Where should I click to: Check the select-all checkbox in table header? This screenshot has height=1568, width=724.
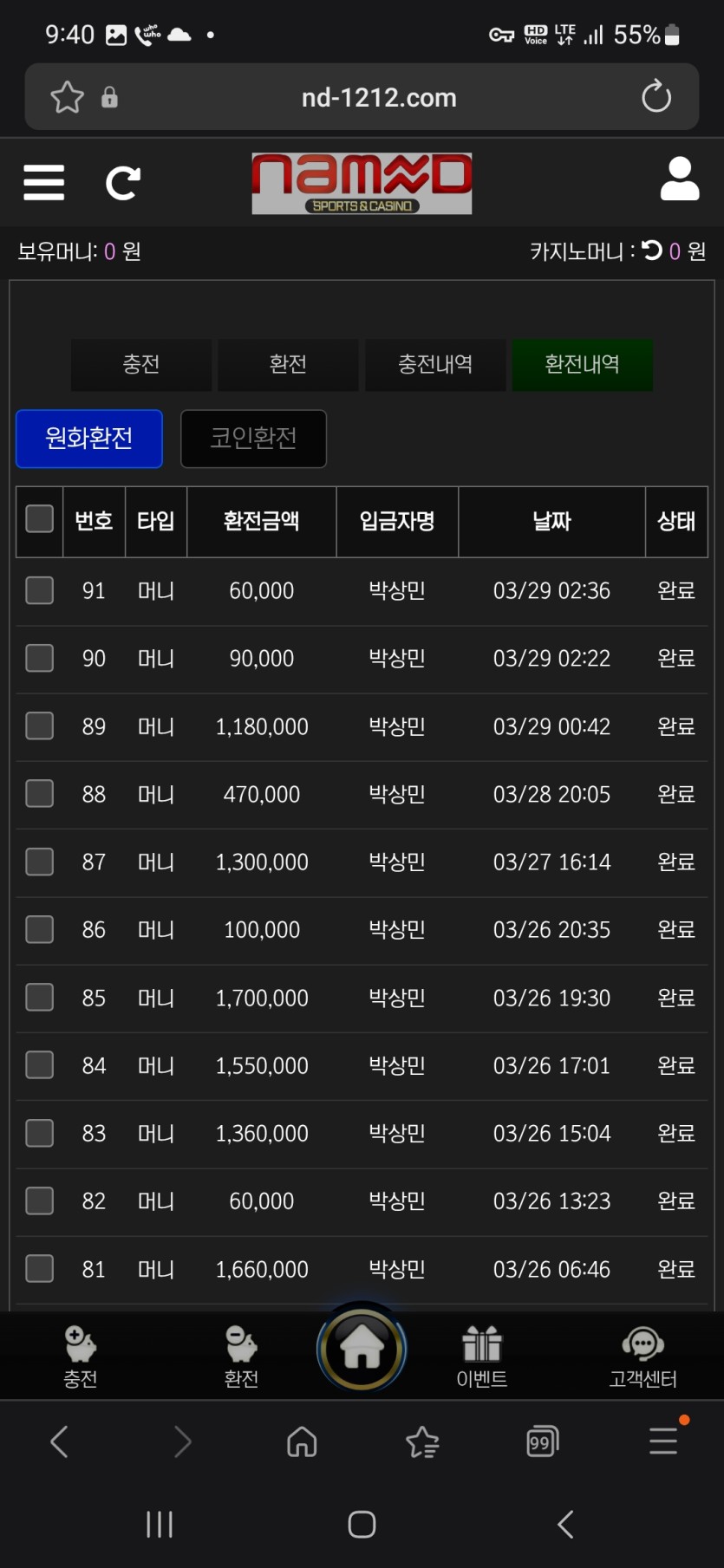coord(39,519)
